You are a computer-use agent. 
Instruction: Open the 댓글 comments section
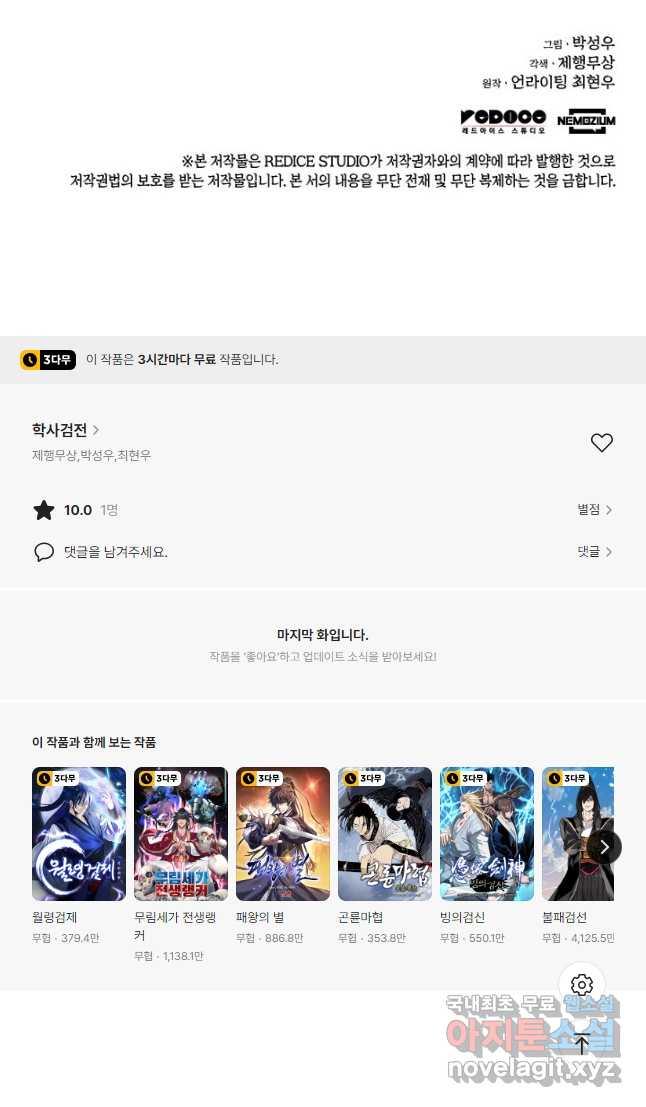(x=594, y=552)
